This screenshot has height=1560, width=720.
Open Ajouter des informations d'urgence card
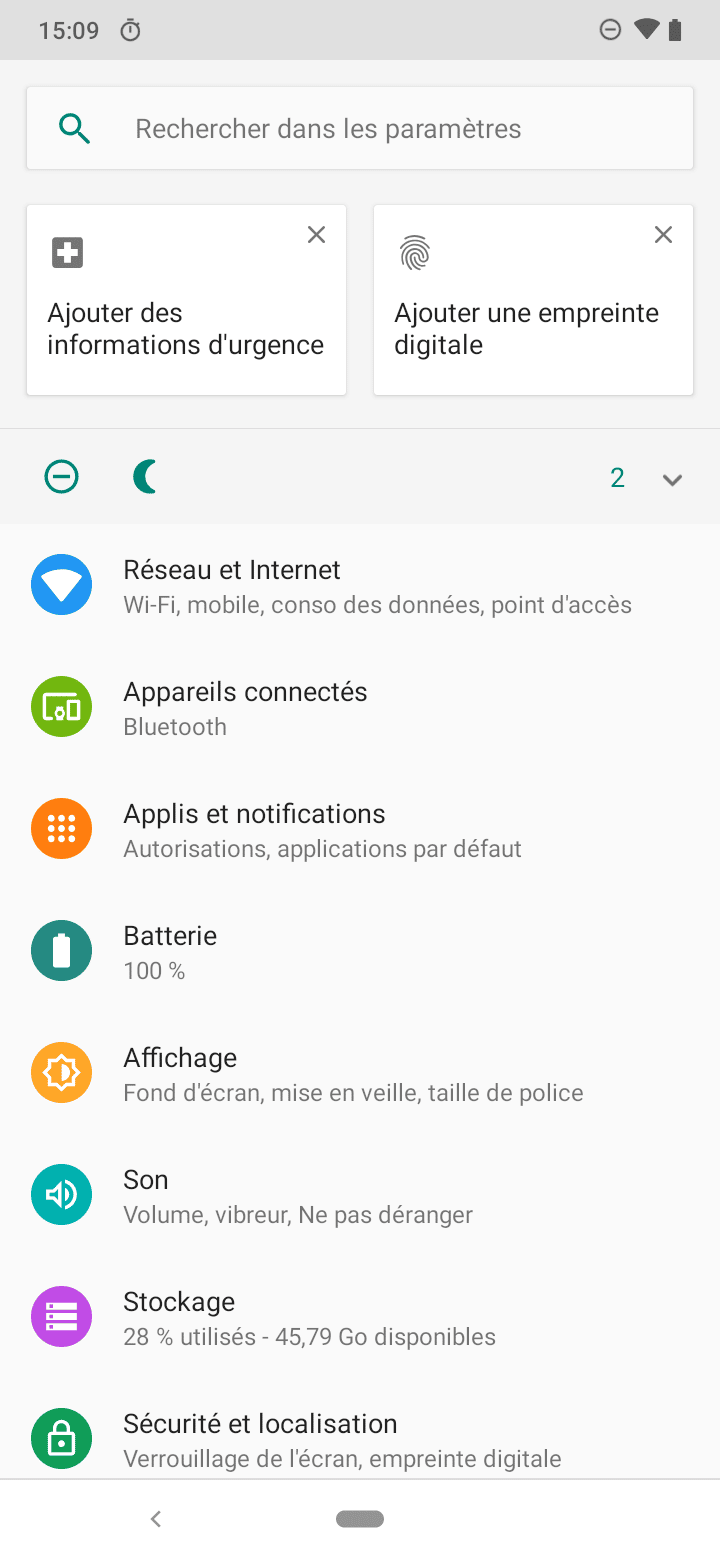click(x=186, y=320)
